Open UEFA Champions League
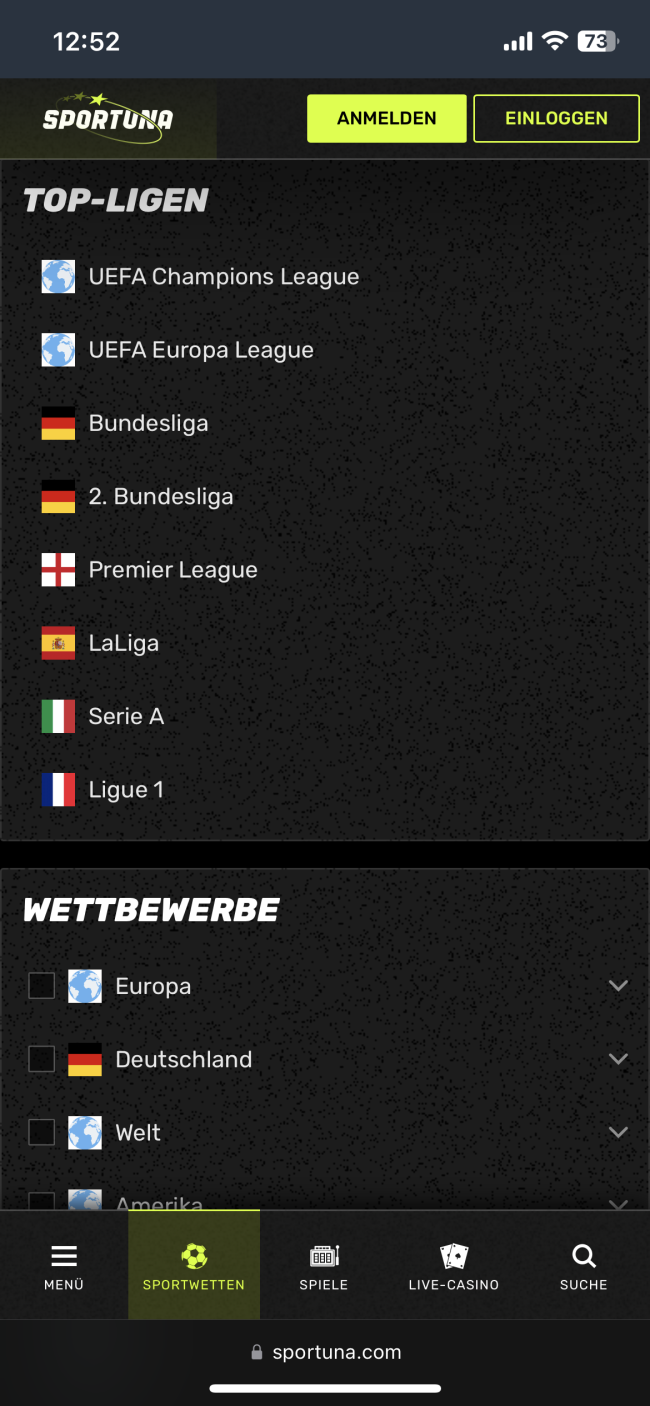The width and height of the screenshot is (650, 1406). point(223,277)
